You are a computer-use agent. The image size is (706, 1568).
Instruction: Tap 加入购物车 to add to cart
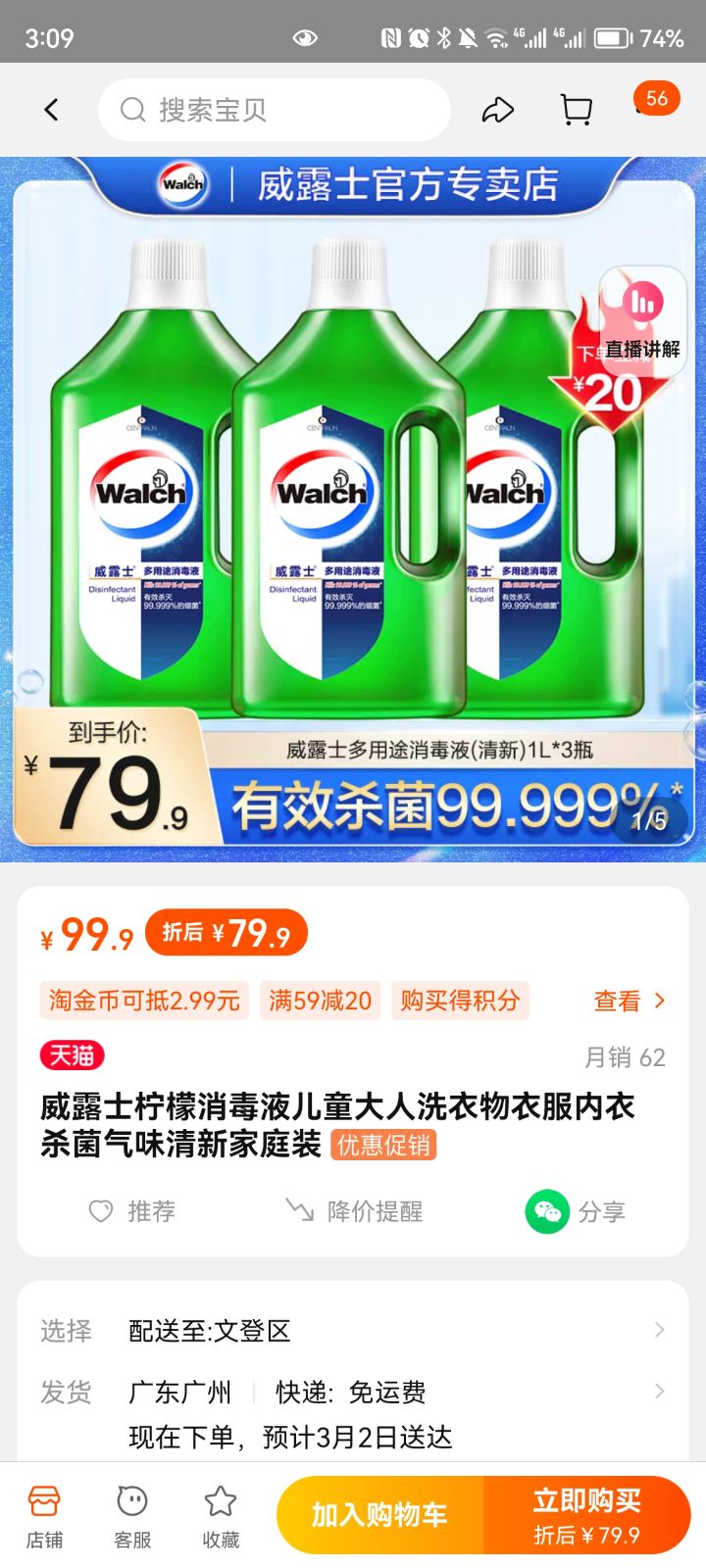[379, 1515]
